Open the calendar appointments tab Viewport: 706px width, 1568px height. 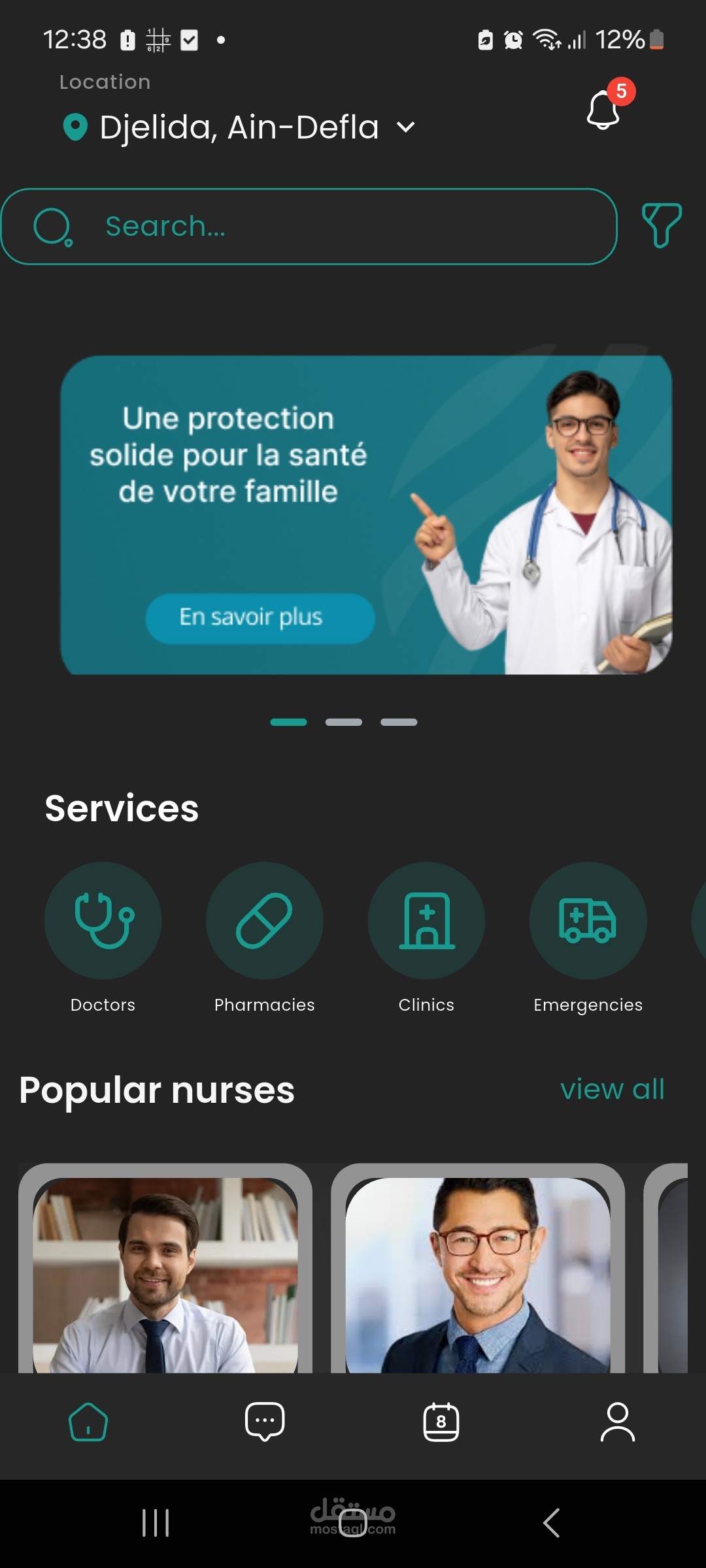pyautogui.click(x=441, y=1422)
